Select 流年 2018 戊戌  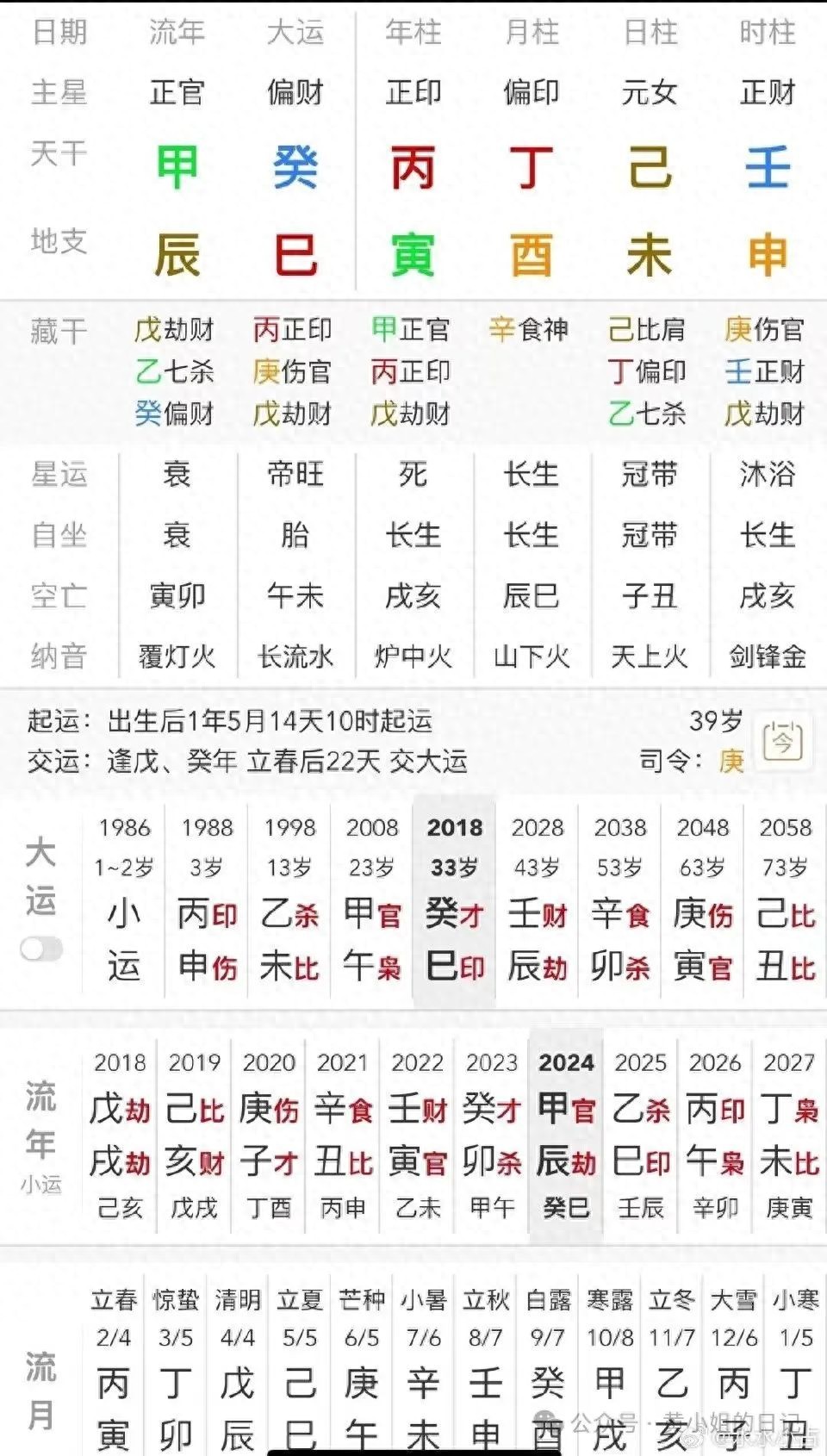[120, 1133]
